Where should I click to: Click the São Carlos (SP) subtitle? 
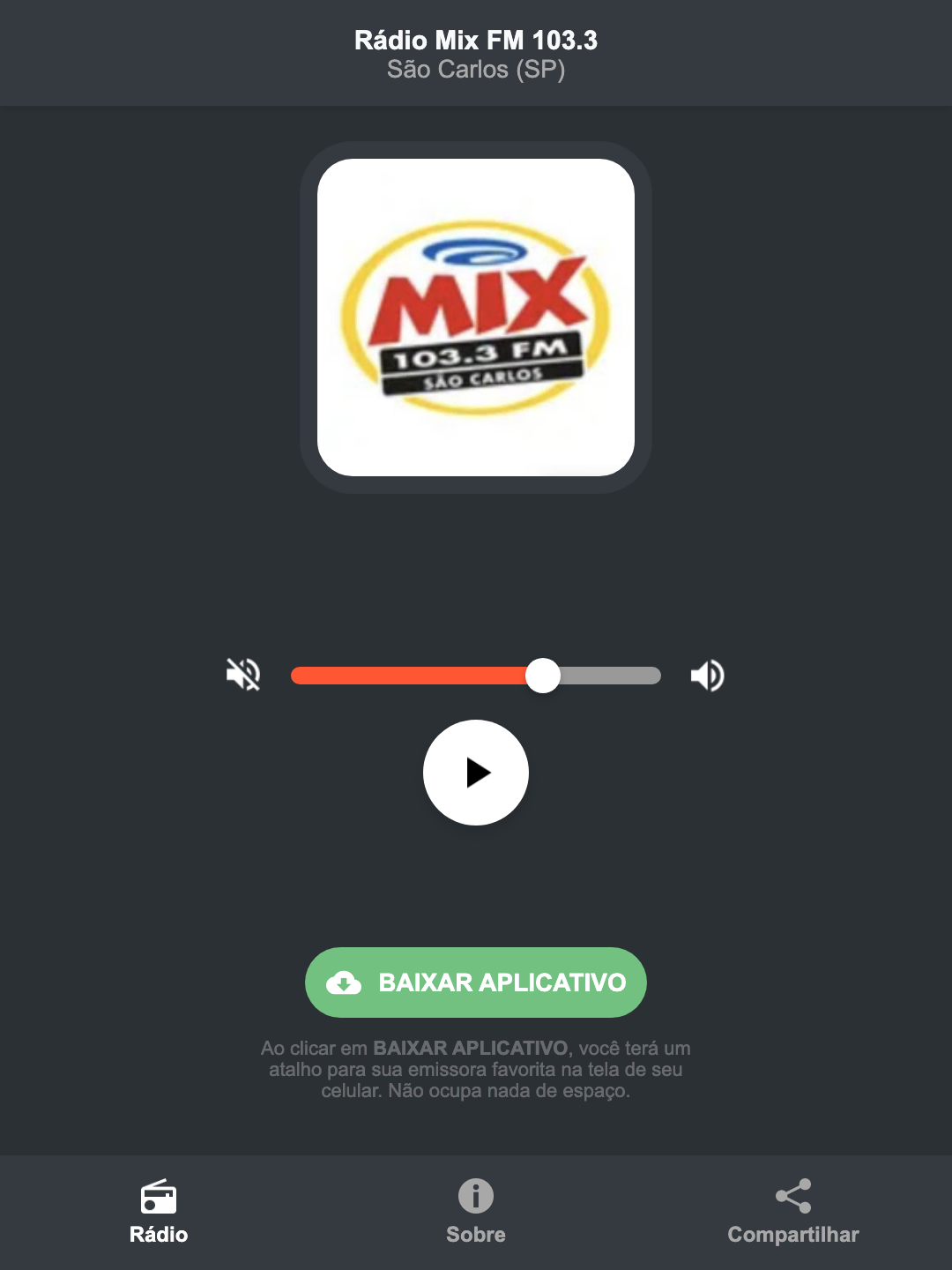475,70
